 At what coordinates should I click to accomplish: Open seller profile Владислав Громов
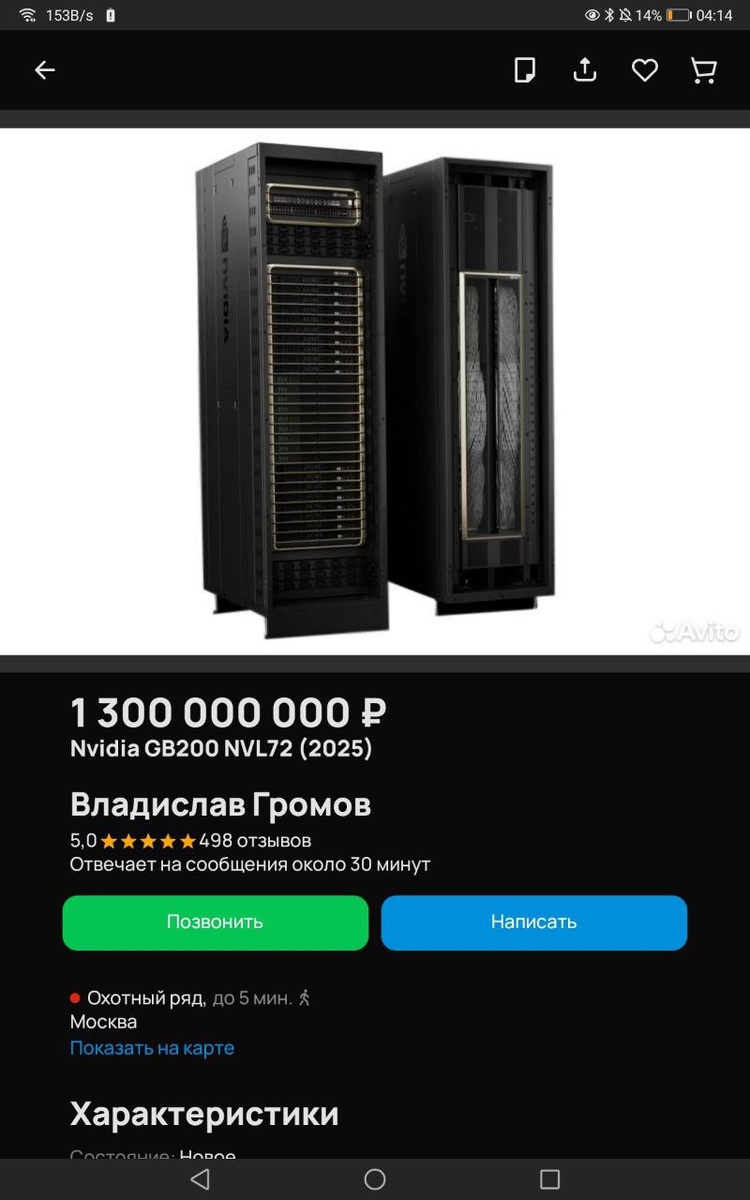click(220, 804)
